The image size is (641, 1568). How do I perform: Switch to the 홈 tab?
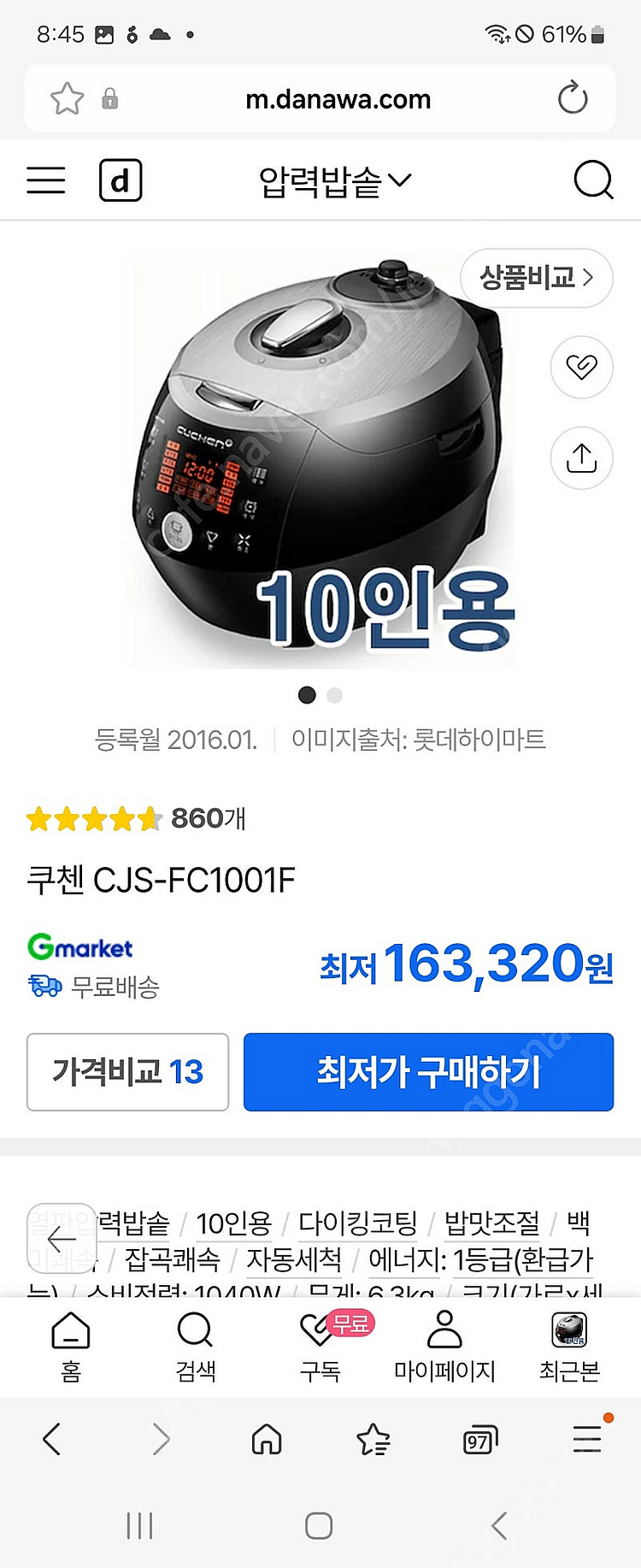pos(71,1347)
